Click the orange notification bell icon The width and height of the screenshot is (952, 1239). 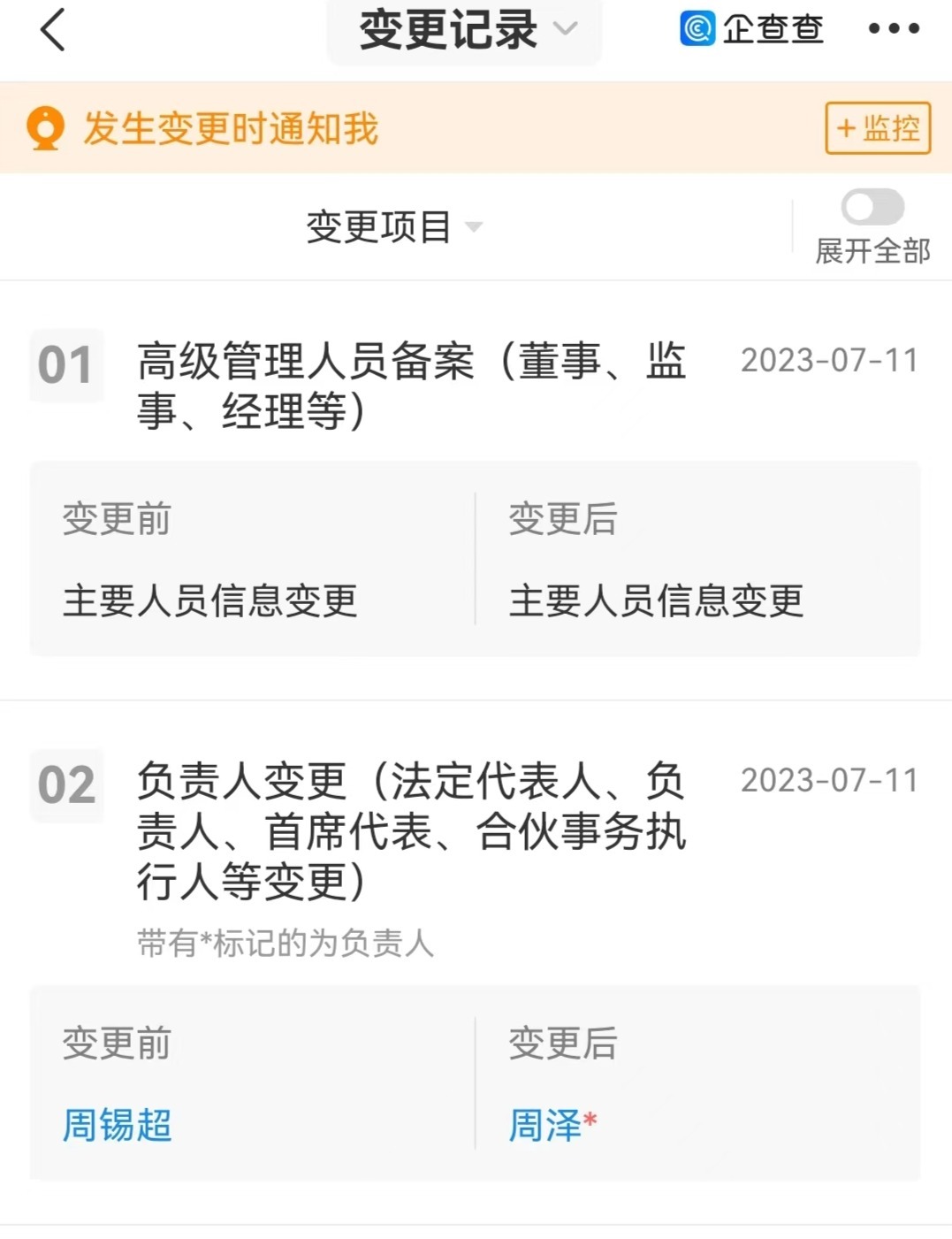[43, 128]
